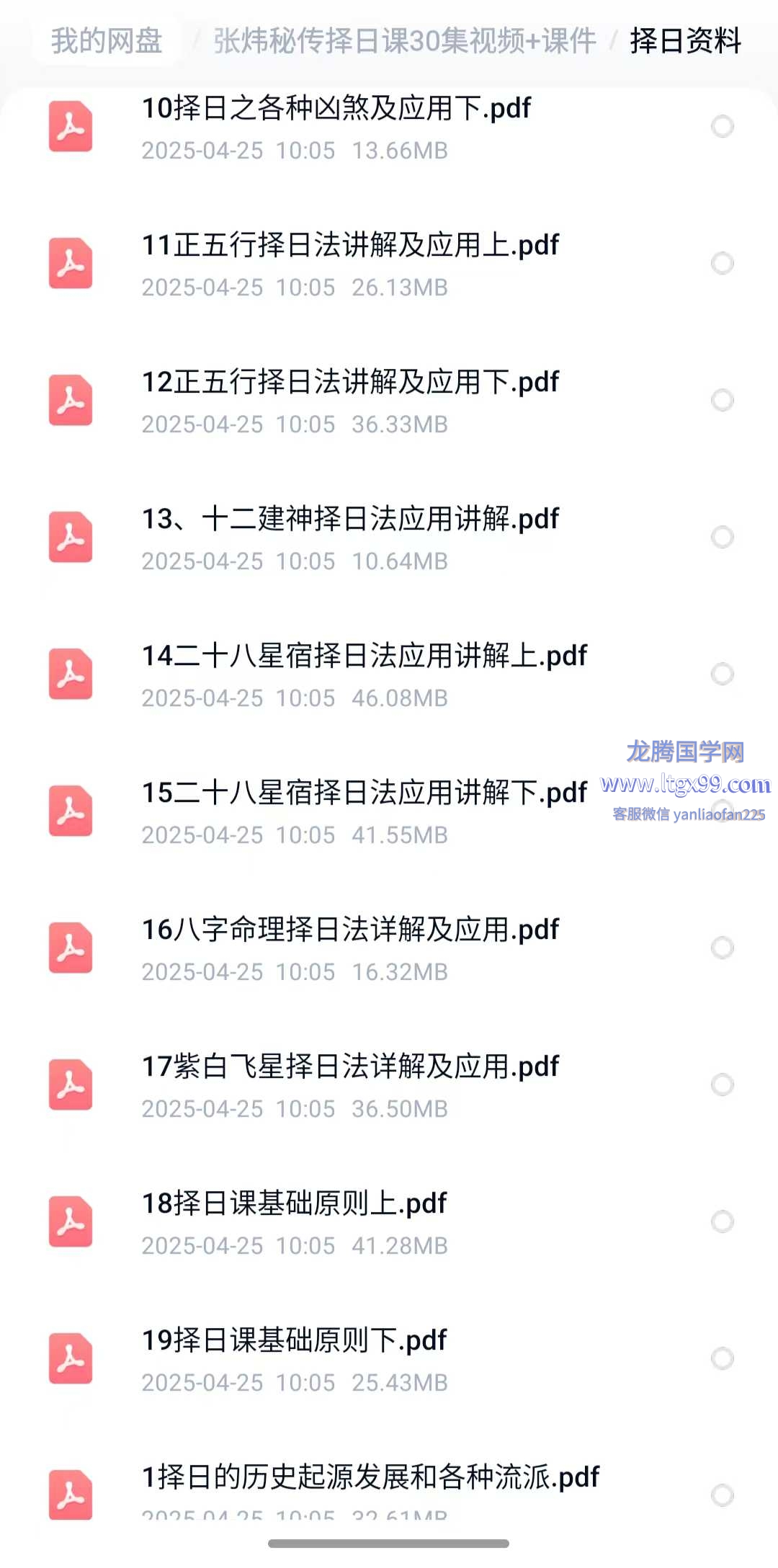The height and width of the screenshot is (1568, 778).
Task: Open 19择日课基础原则下.pdf
Action: (x=294, y=1342)
